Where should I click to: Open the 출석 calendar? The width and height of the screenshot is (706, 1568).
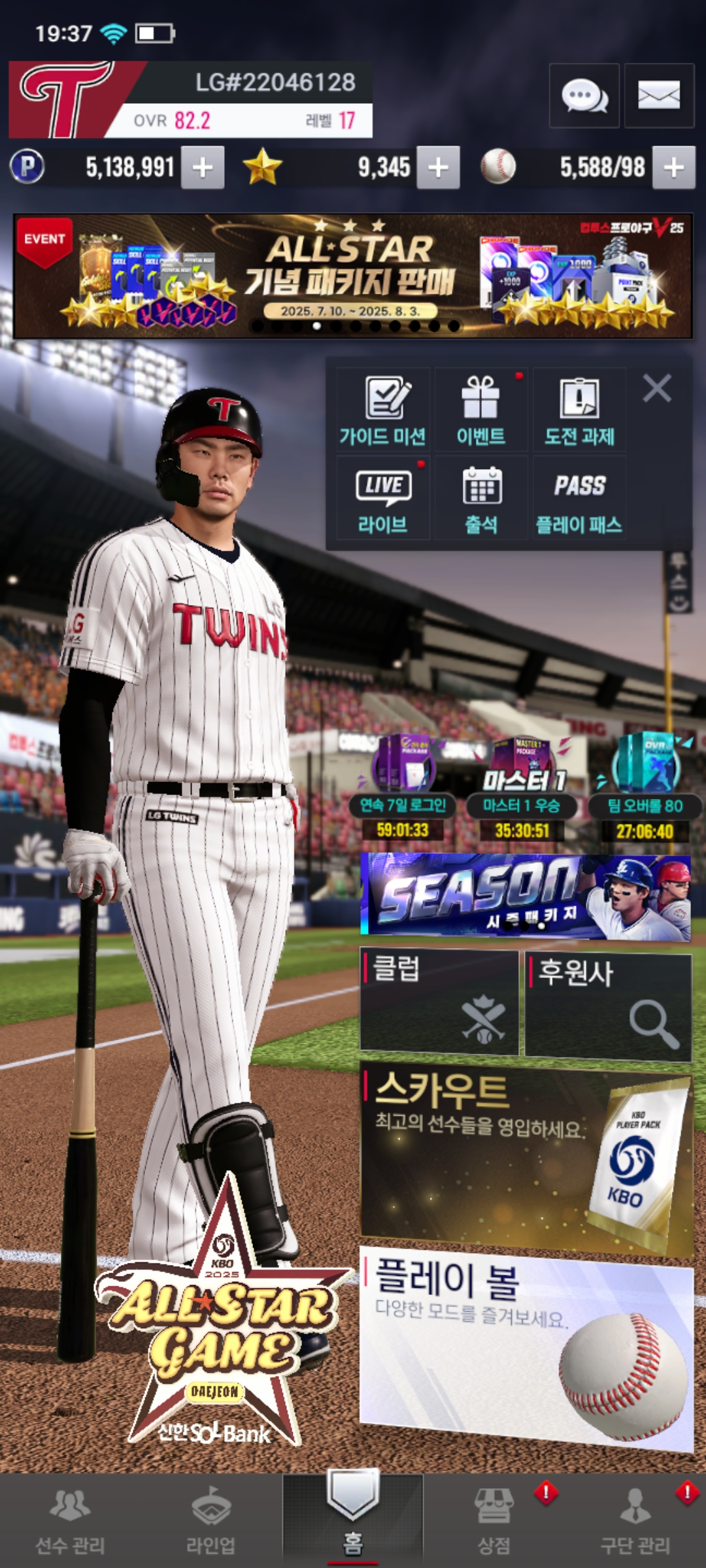481,499
